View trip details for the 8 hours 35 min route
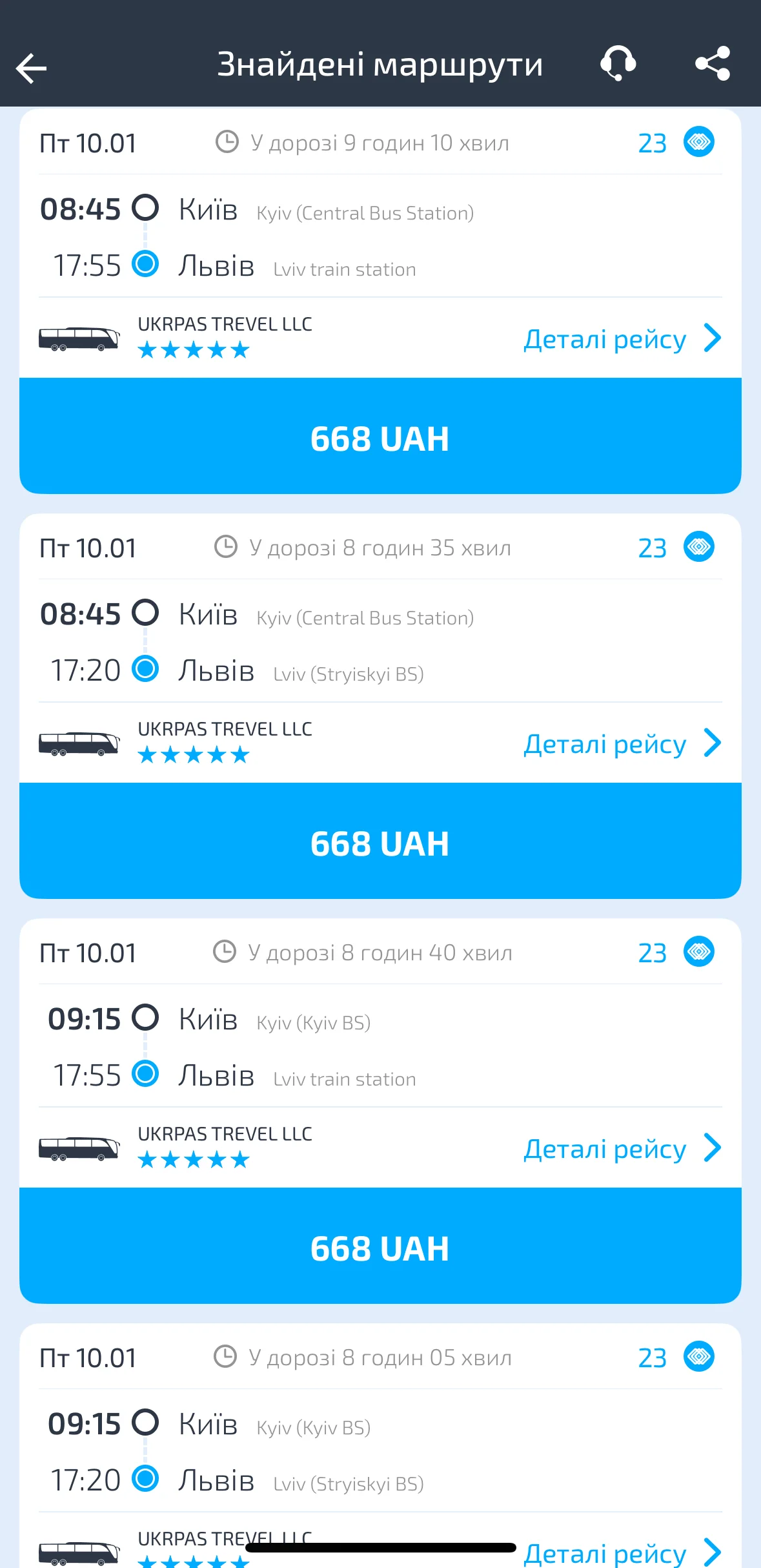Viewport: 761px width, 1568px height. [x=622, y=744]
